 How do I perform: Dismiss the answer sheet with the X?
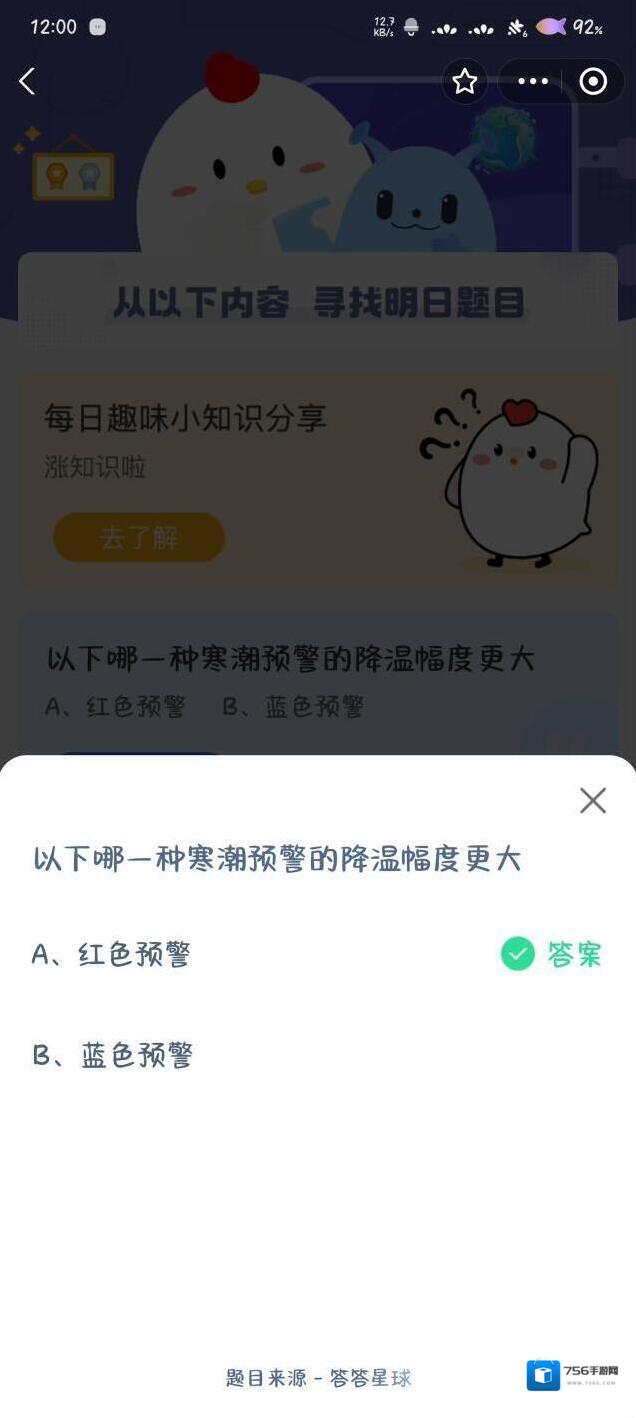(593, 800)
